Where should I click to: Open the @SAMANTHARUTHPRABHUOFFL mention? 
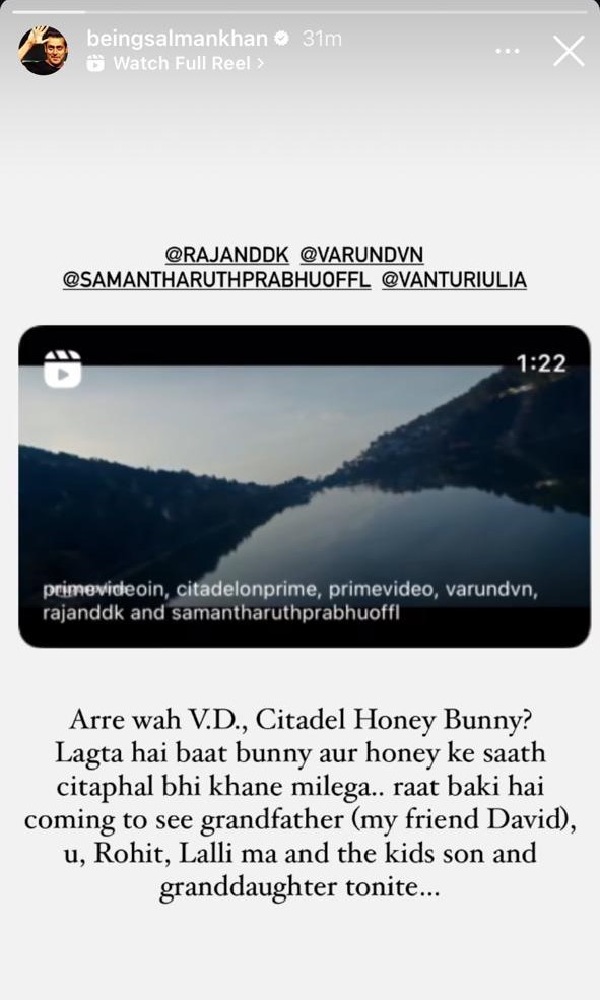coord(217,281)
